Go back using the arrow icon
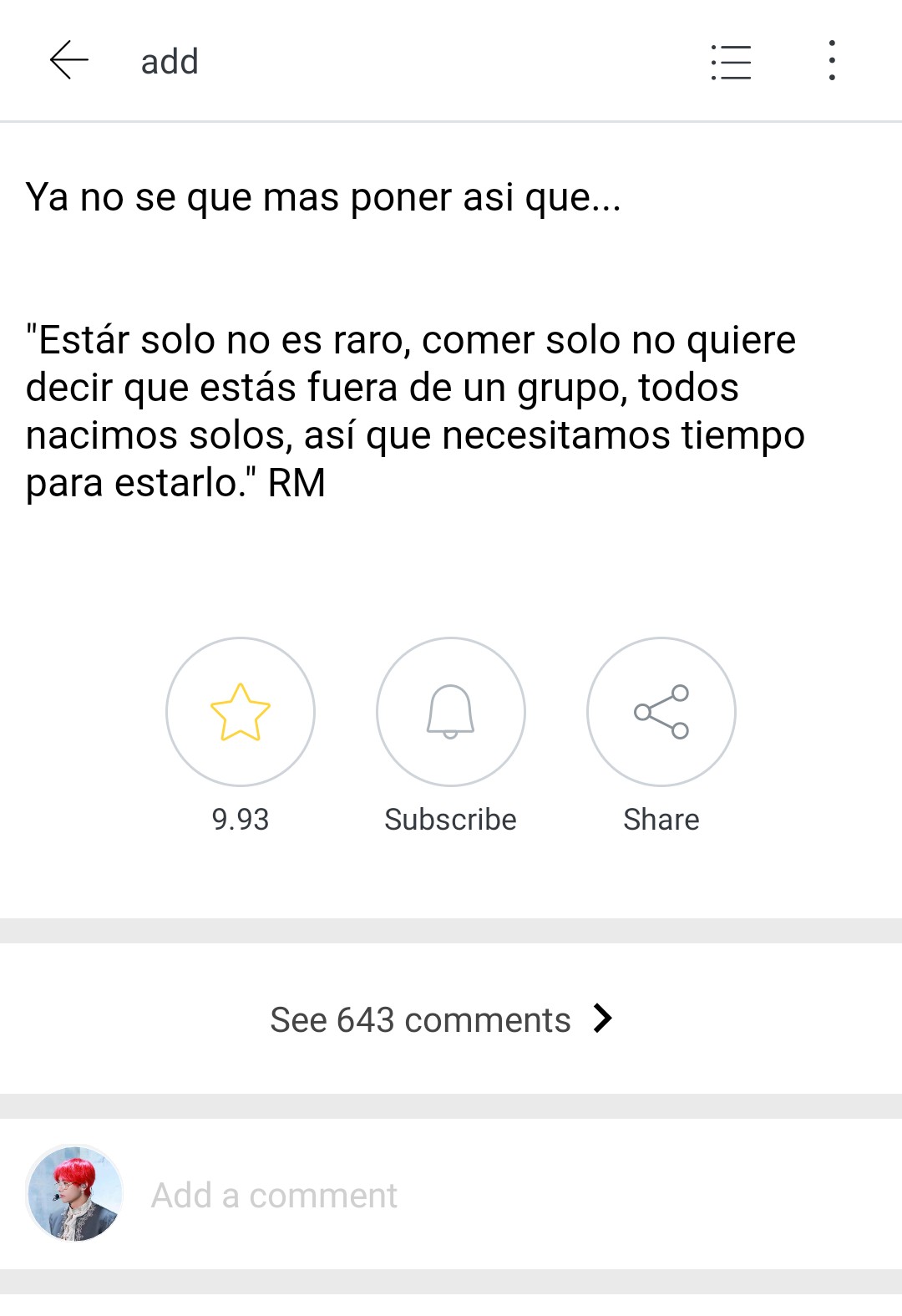This screenshot has height=1316, width=902. [x=68, y=61]
